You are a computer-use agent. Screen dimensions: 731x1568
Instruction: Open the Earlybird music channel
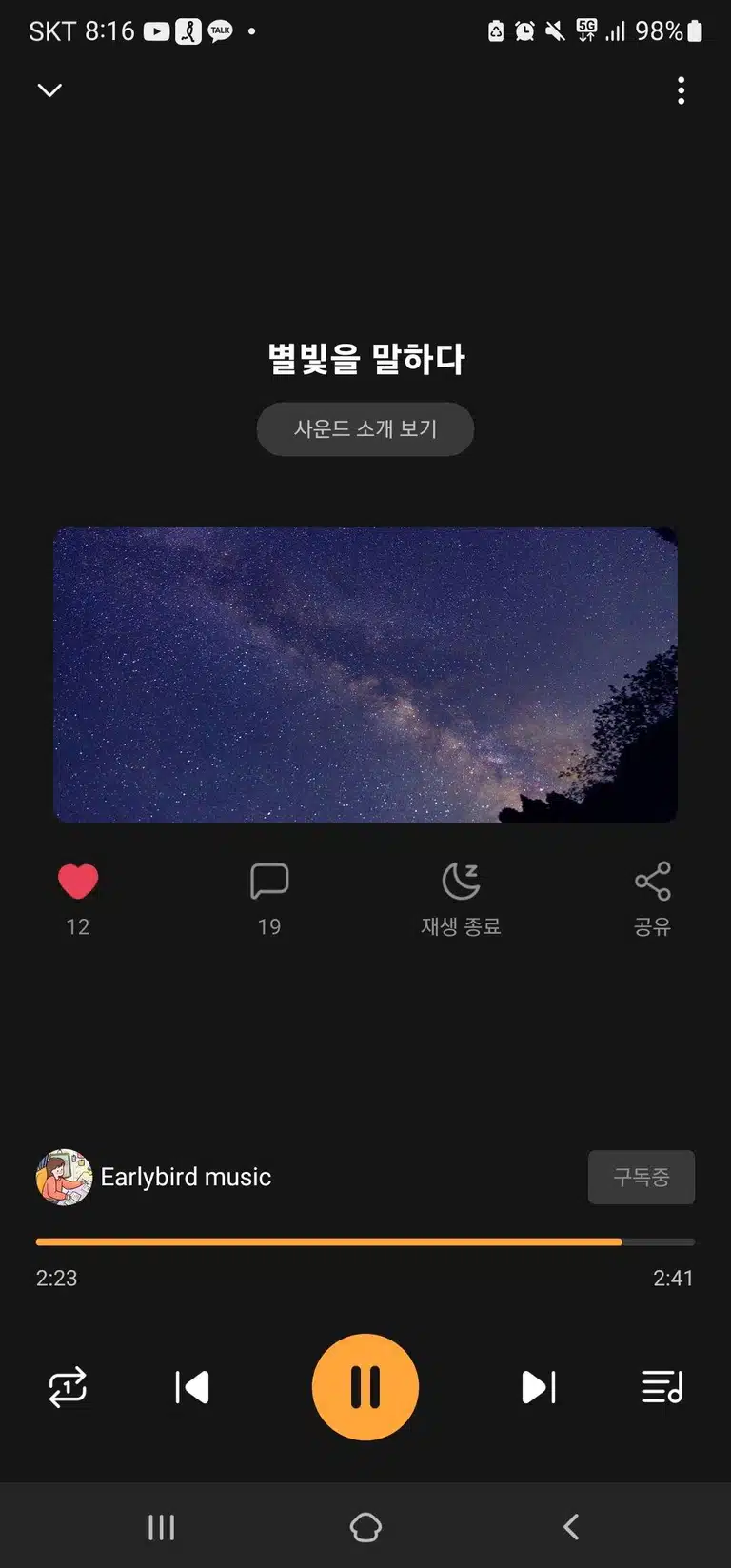point(154,1177)
